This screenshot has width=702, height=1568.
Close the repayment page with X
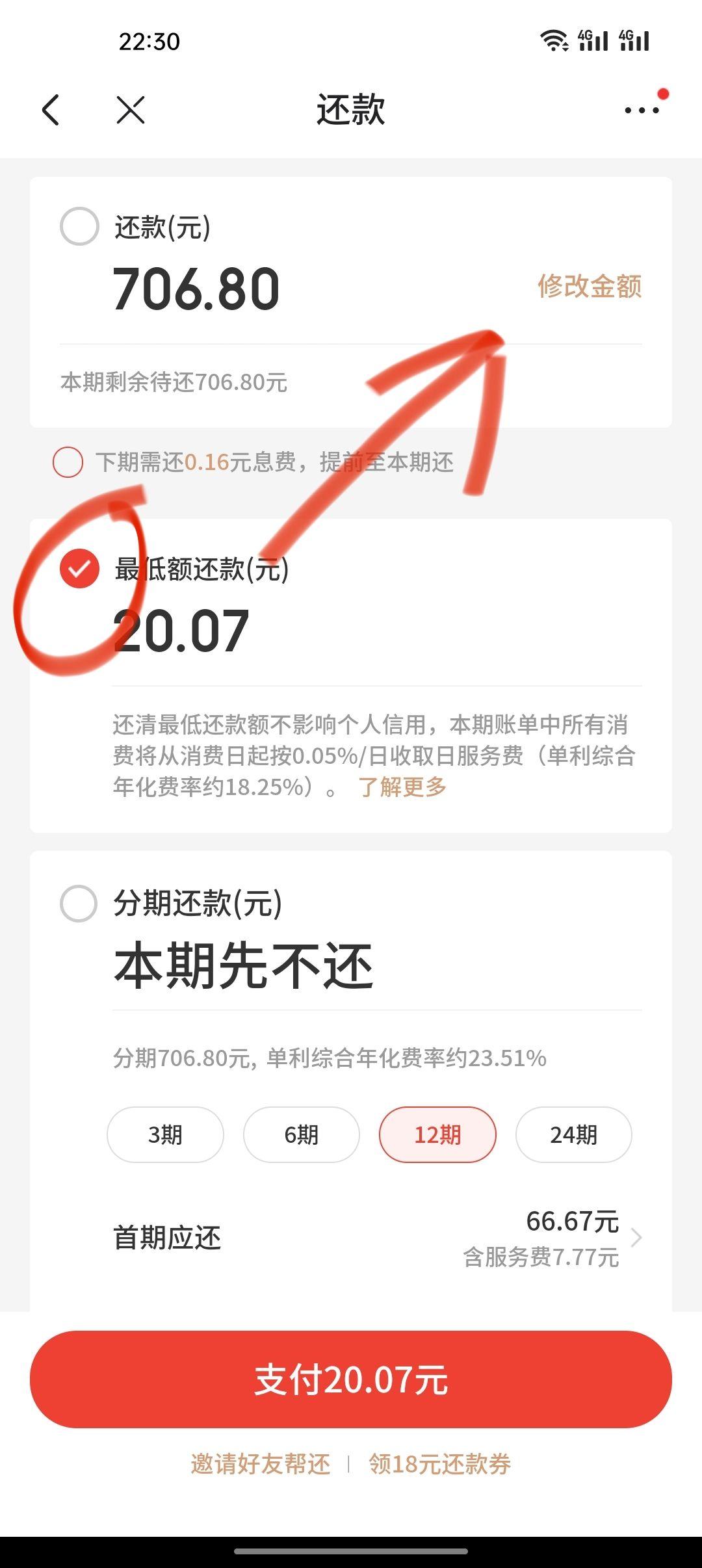(x=131, y=109)
